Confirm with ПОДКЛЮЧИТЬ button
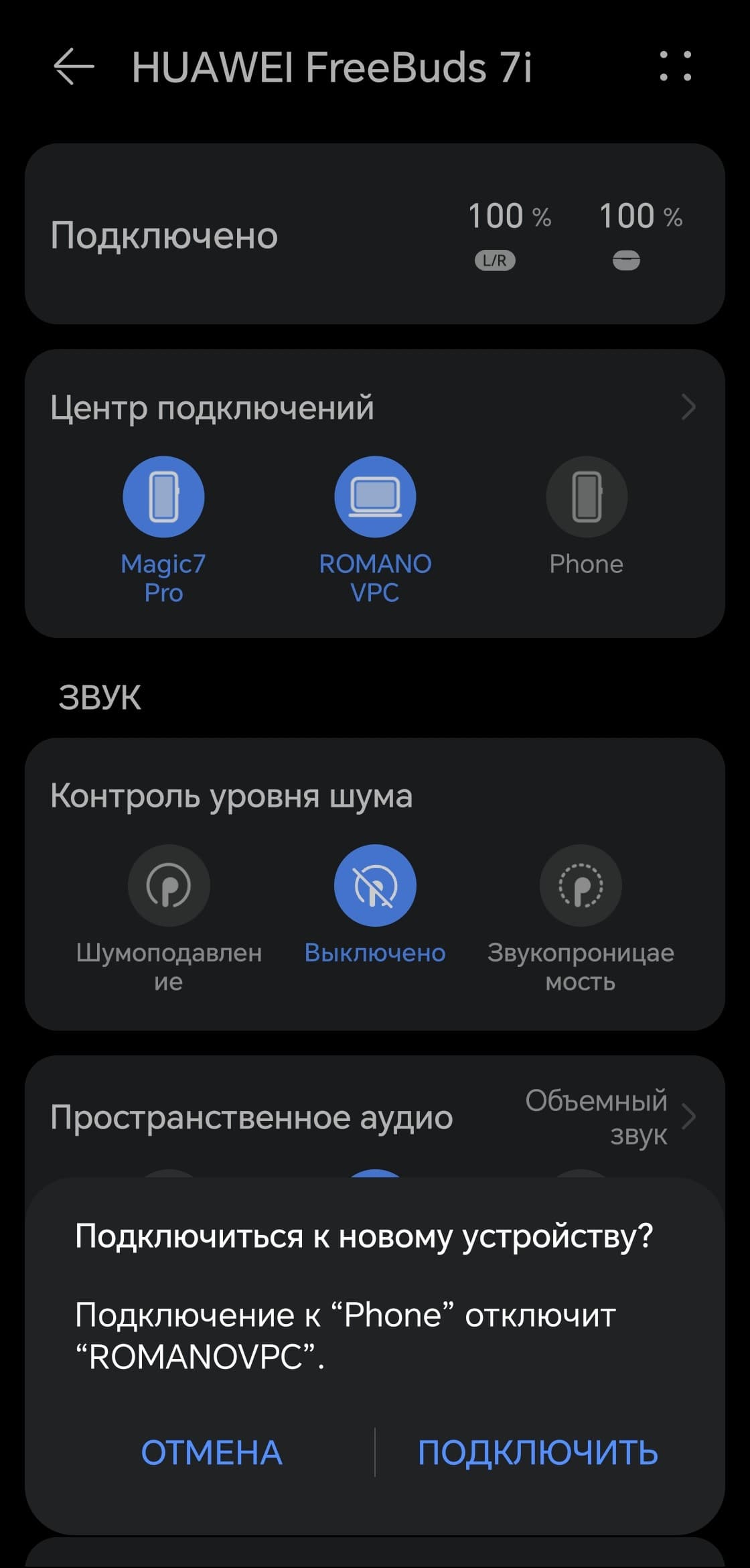 point(538,1452)
